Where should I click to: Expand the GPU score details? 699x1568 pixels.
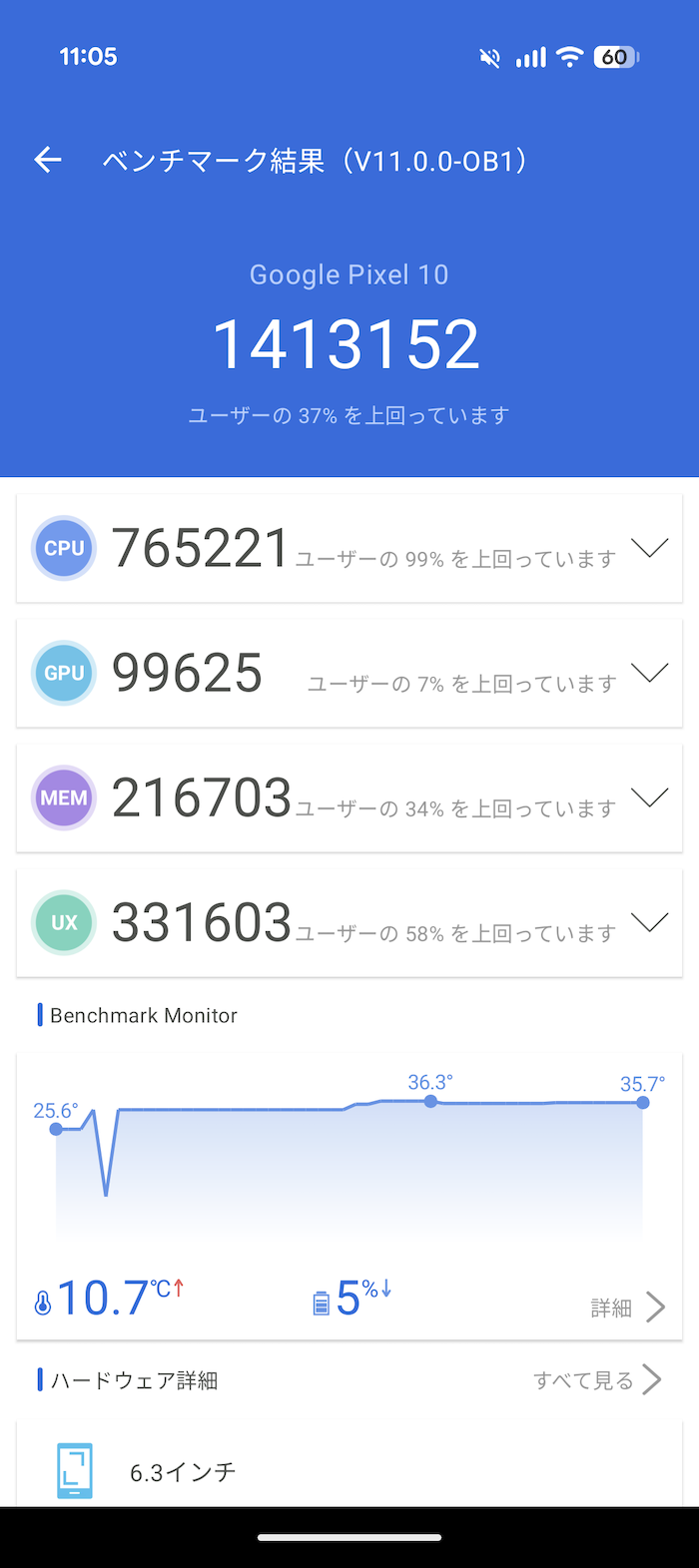click(x=650, y=674)
